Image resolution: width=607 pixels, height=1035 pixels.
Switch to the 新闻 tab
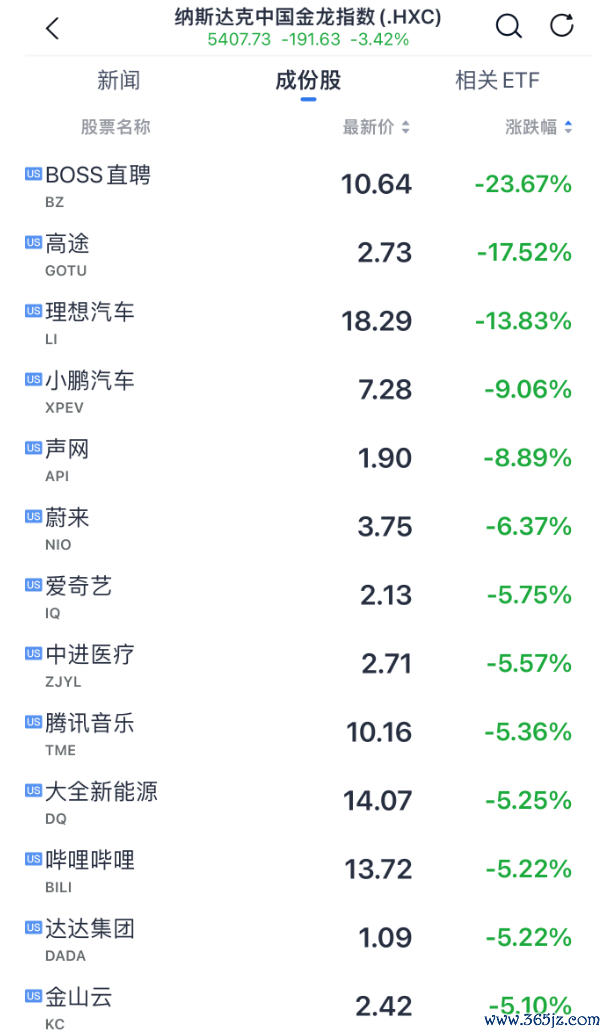tap(119, 81)
